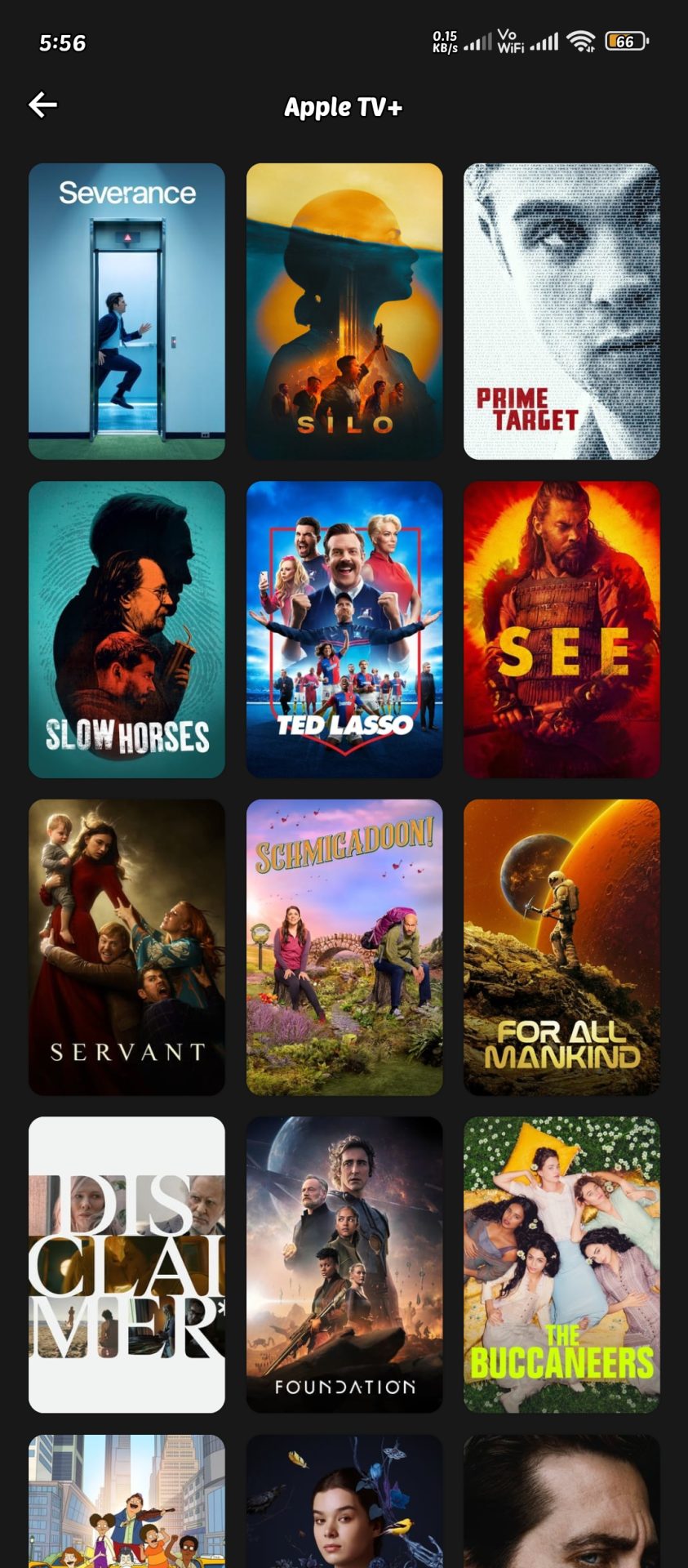688x1568 pixels.
Task: Open the Disclaimer tile
Action: coord(127,1264)
